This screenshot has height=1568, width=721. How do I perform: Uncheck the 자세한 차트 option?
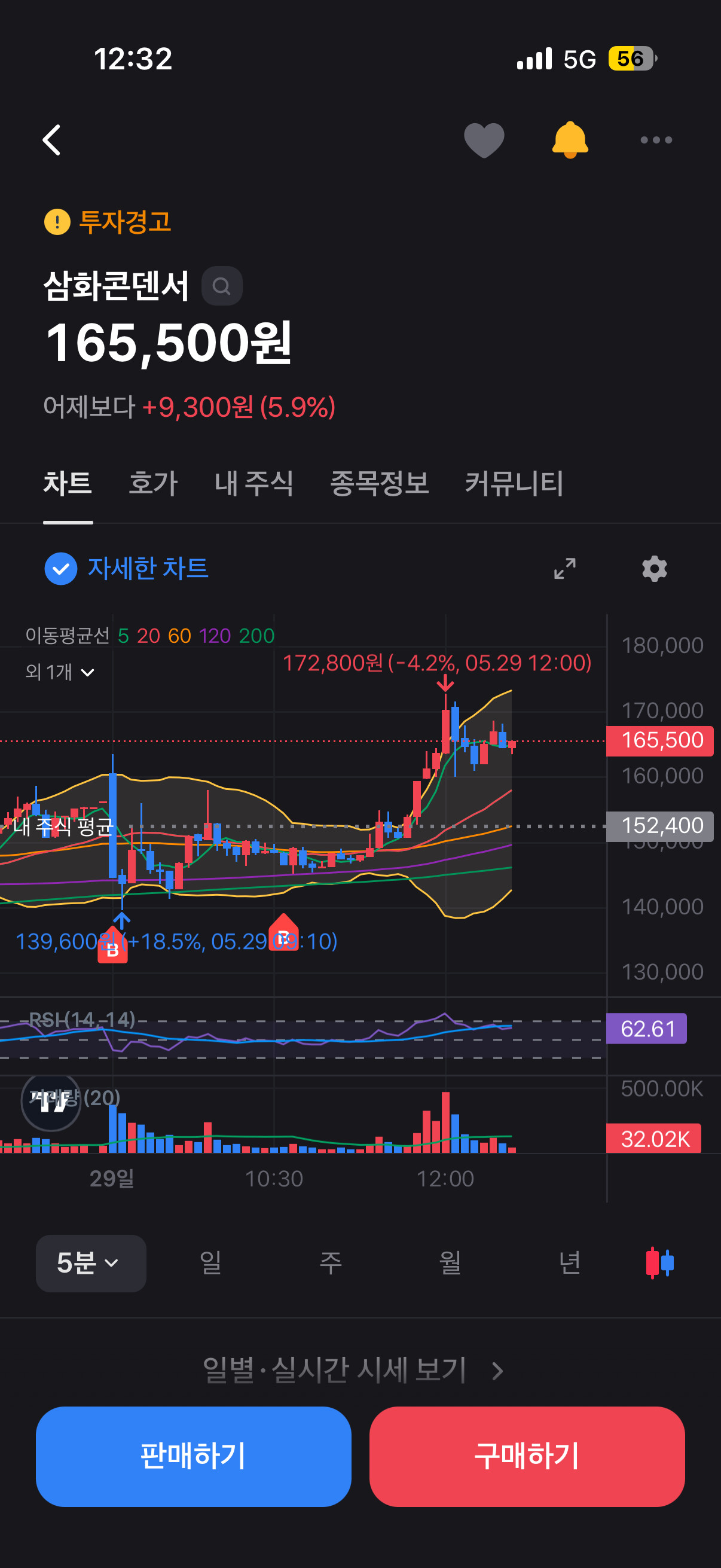(x=61, y=569)
